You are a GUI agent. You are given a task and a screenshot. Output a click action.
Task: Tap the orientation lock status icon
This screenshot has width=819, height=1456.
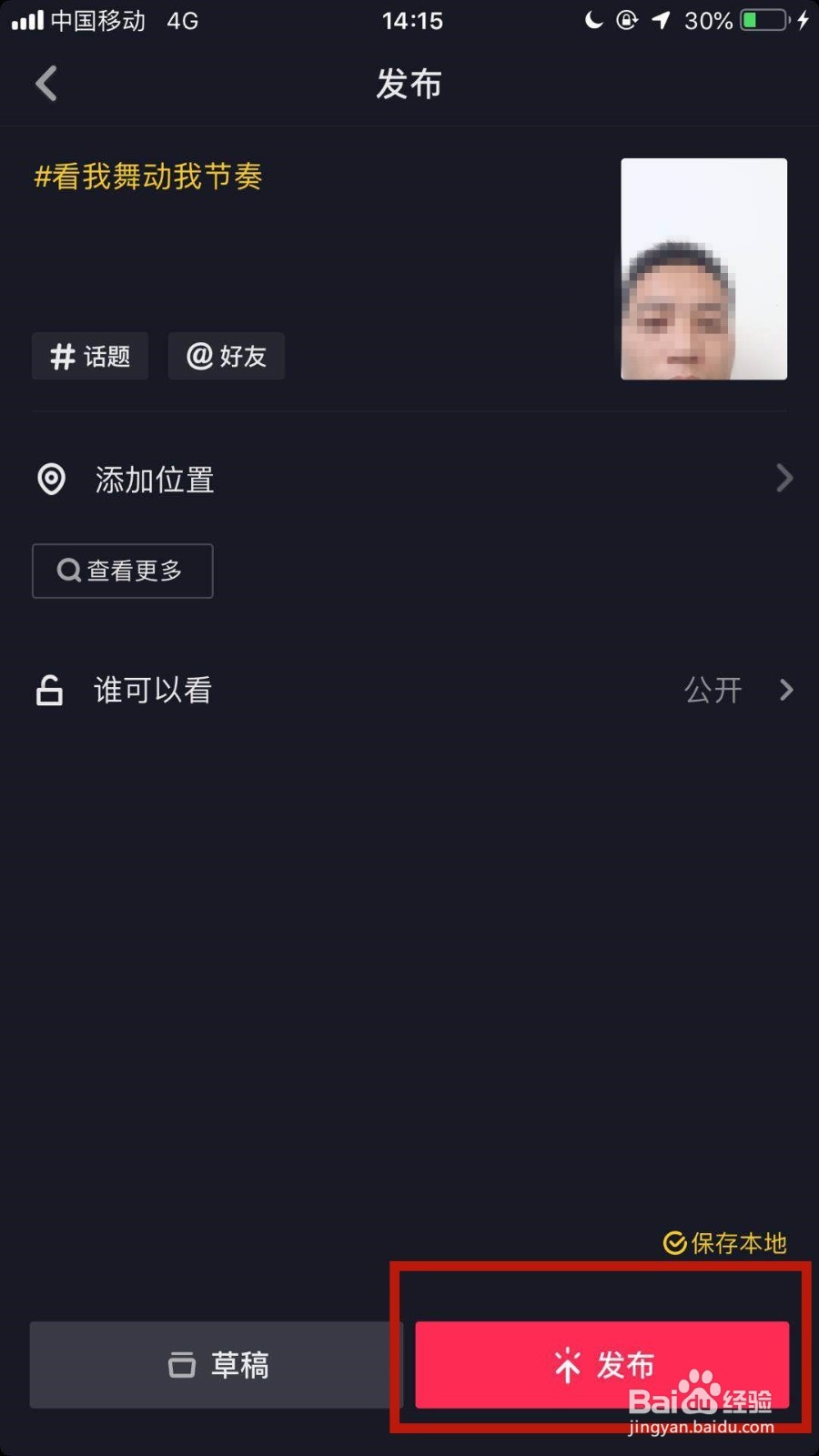(627, 20)
